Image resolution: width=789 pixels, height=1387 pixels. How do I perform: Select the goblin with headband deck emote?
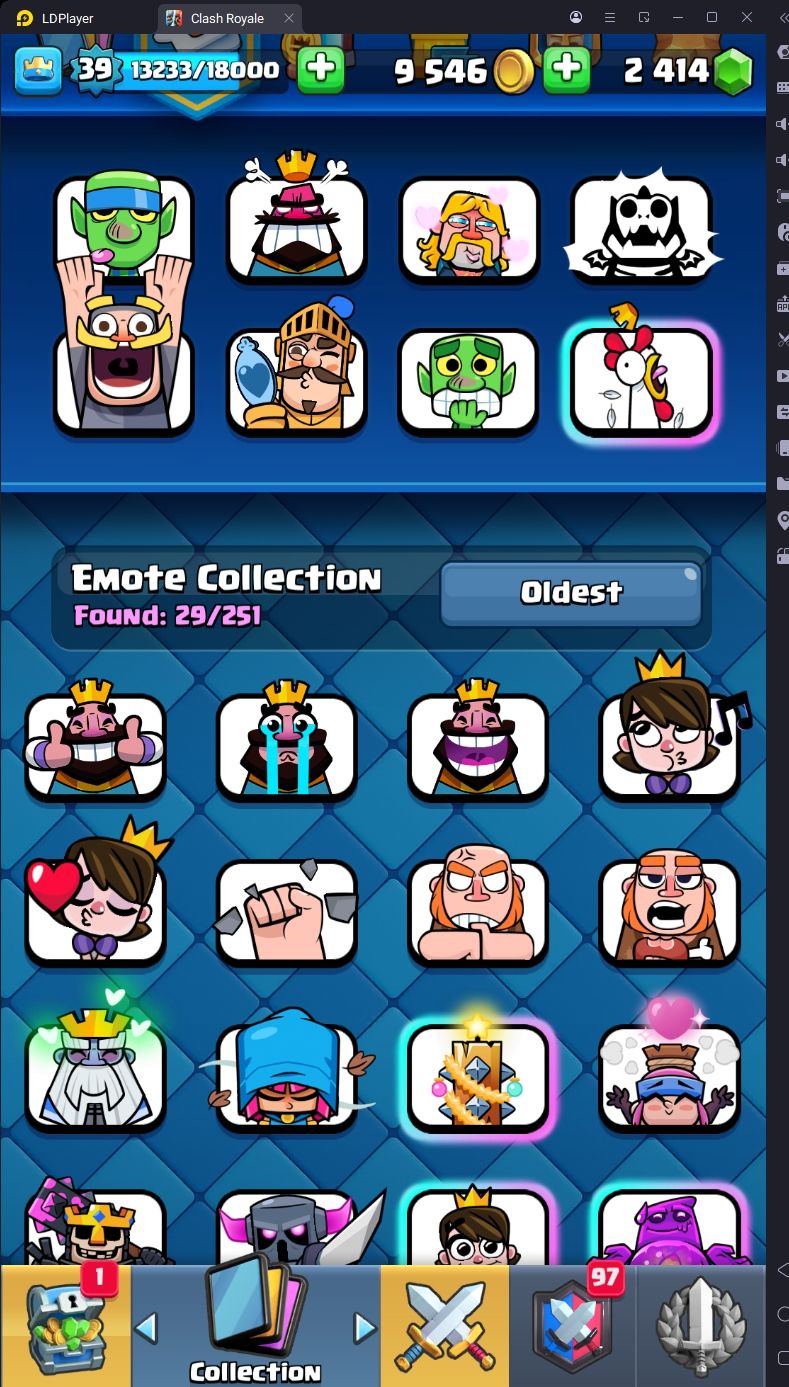tap(123, 225)
